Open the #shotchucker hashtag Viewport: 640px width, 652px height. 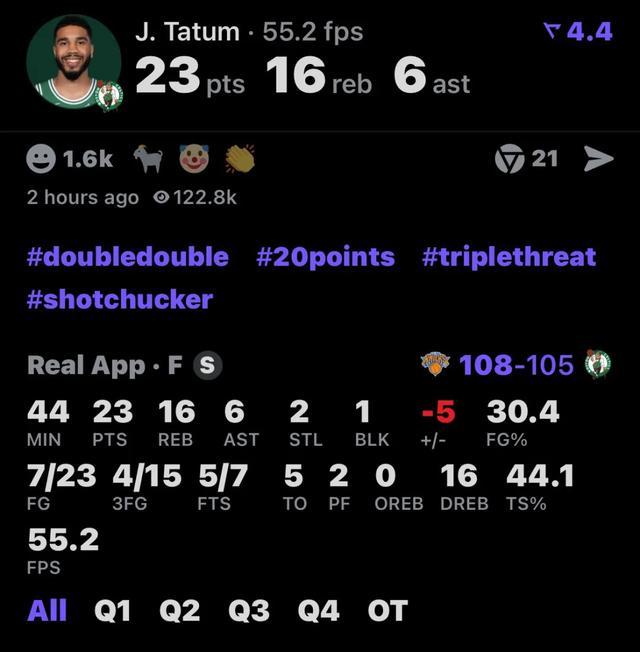(120, 300)
